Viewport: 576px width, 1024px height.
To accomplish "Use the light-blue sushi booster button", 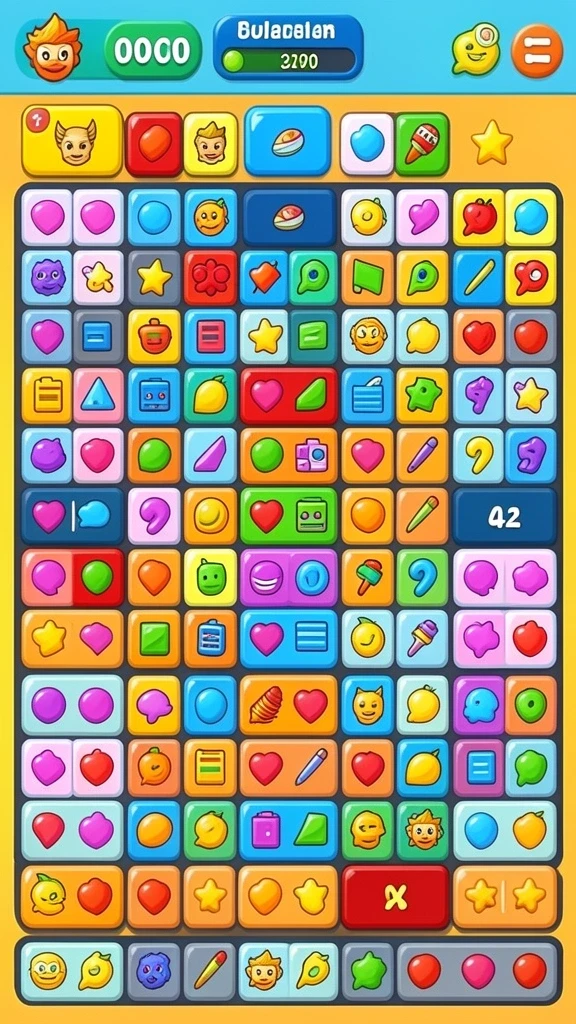I will [x=288, y=141].
